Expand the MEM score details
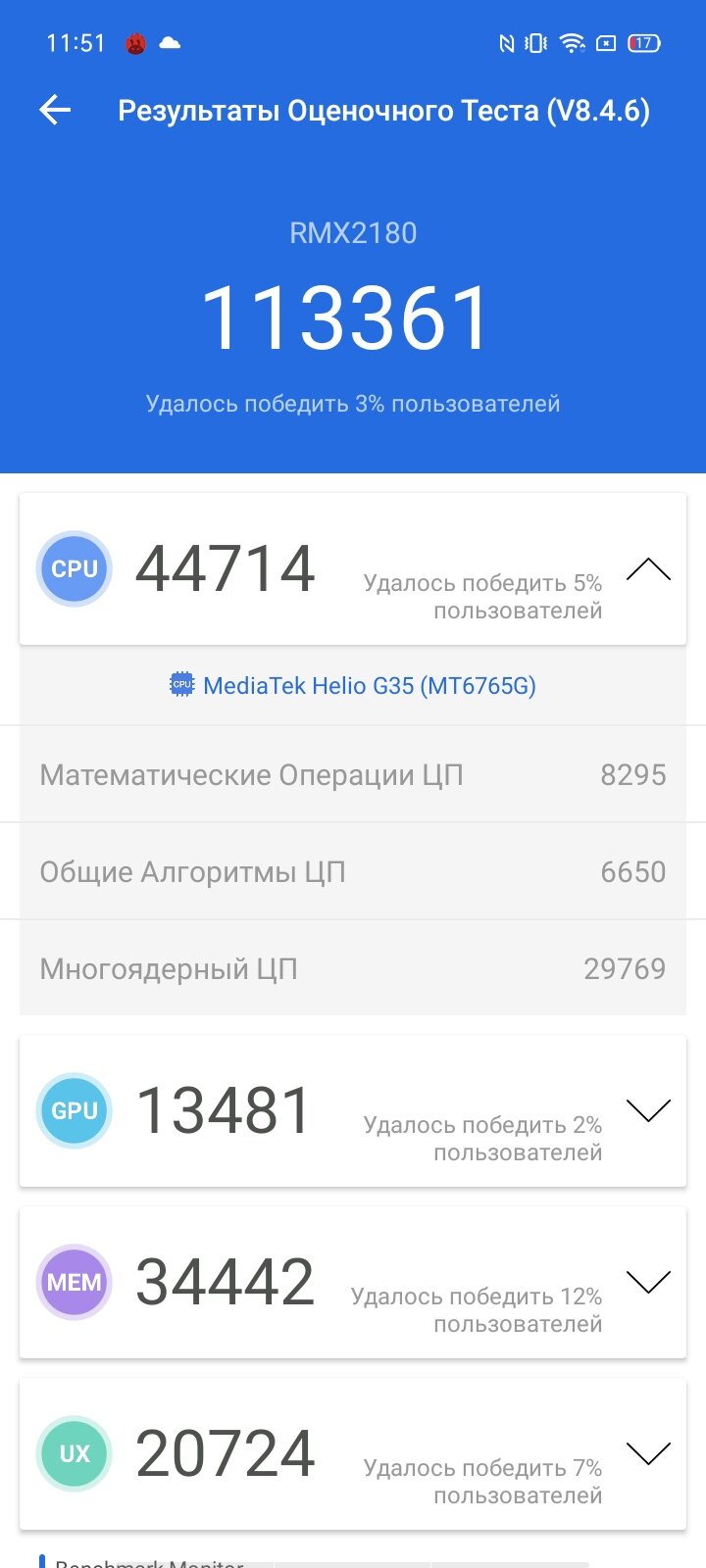Screen dimensions: 706x1568 [648, 1282]
